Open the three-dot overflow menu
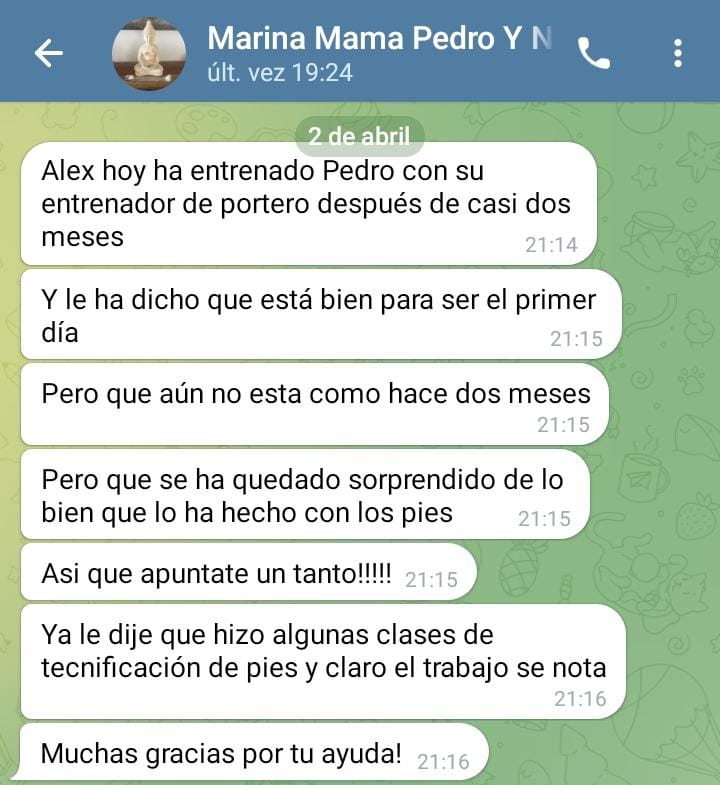The height and width of the screenshot is (785, 720). pos(678,53)
